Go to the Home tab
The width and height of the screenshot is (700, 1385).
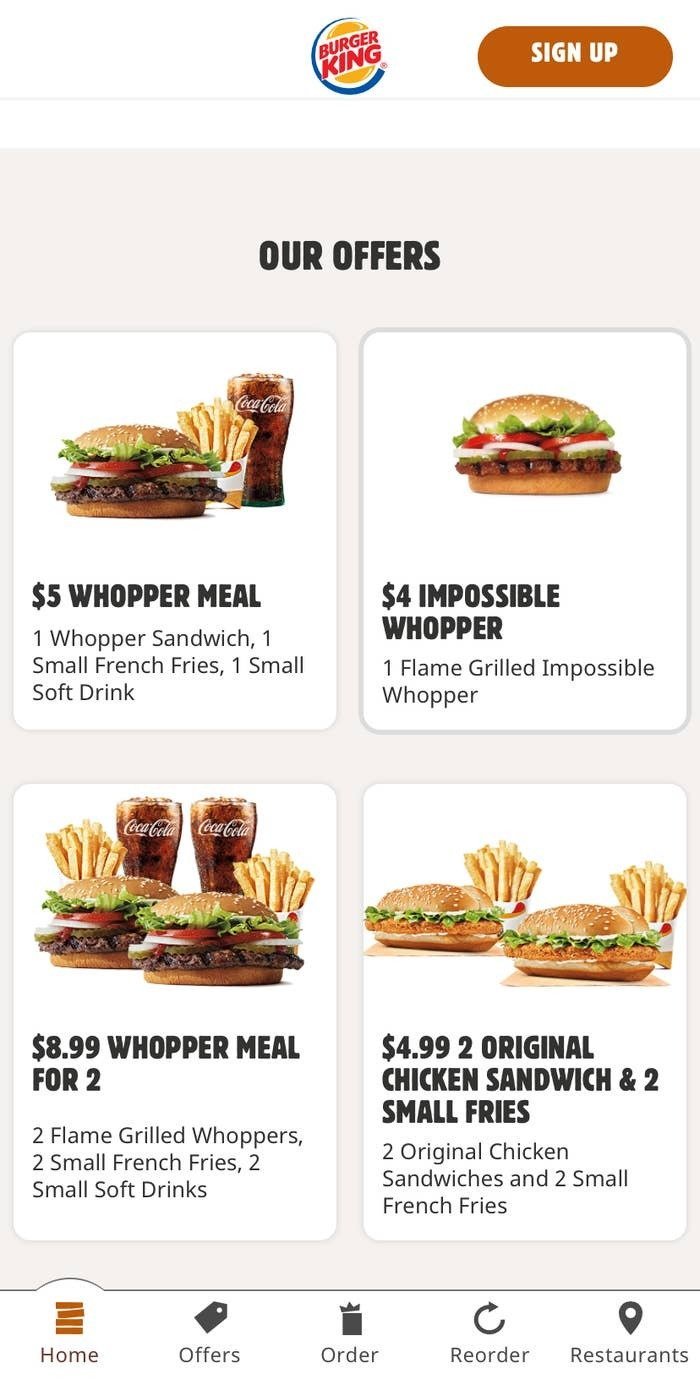coord(69,1335)
